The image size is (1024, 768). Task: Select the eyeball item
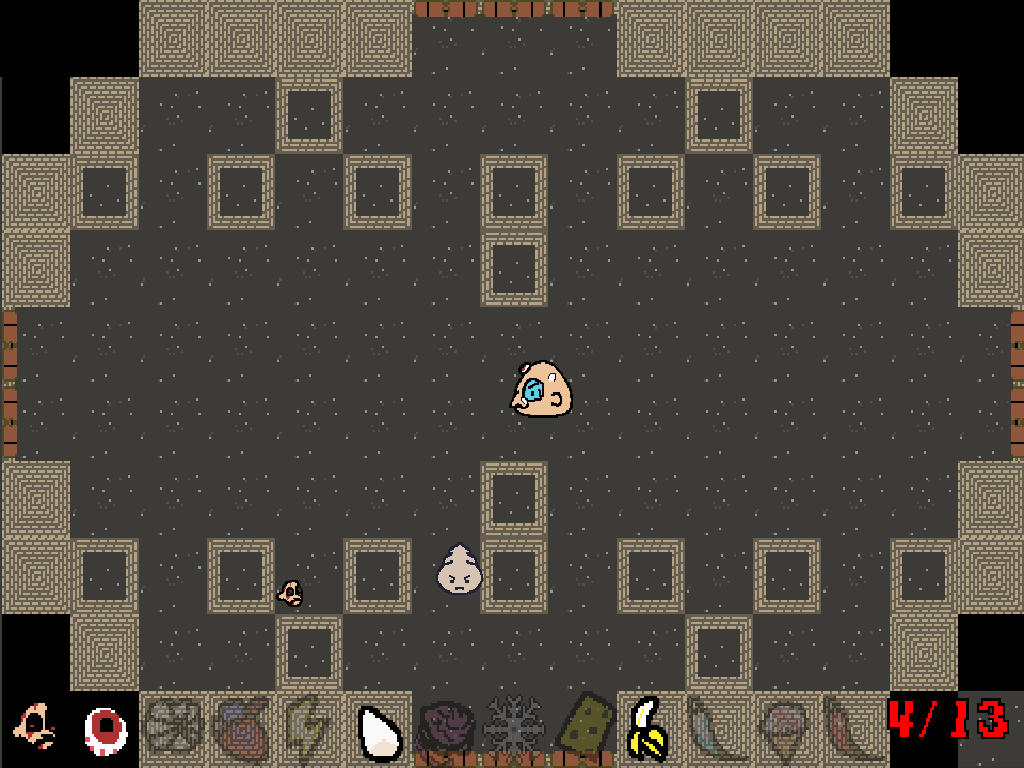point(105,728)
